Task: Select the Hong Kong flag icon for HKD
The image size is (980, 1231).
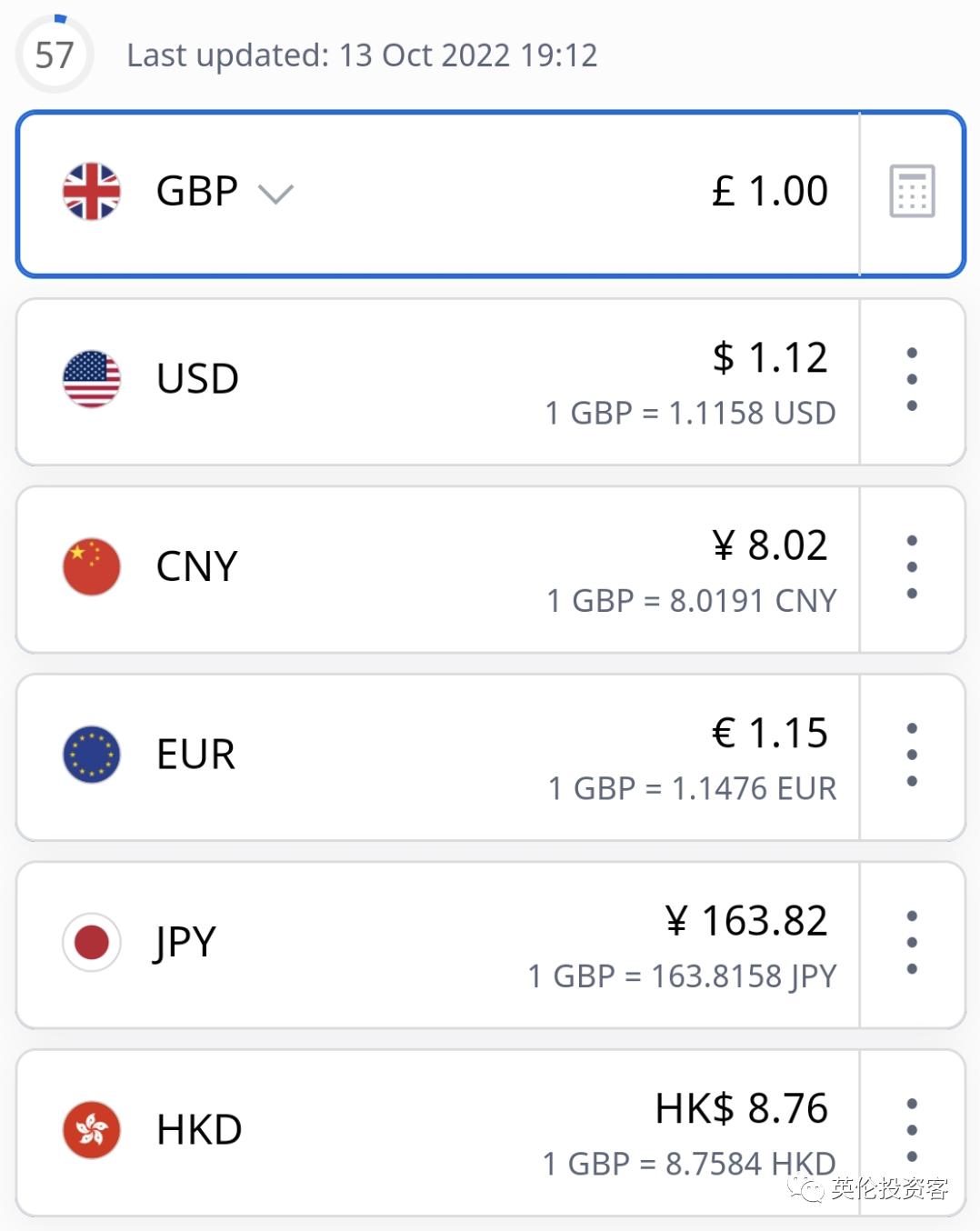Action: point(91,1129)
